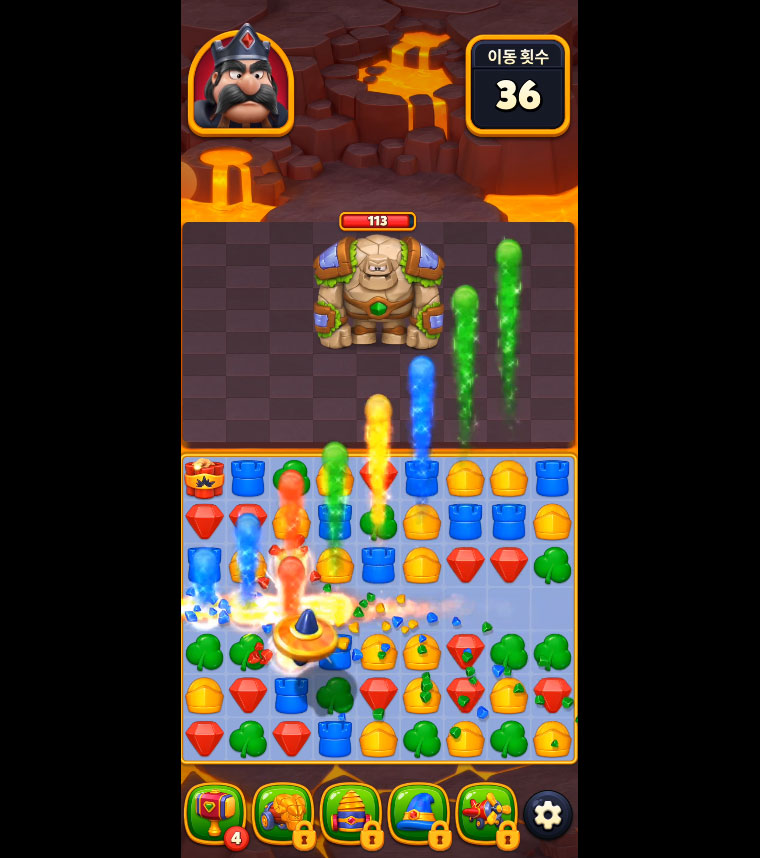Select the locked propeller plane booster
The height and width of the screenshot is (858, 760).
pyautogui.click(x=485, y=812)
